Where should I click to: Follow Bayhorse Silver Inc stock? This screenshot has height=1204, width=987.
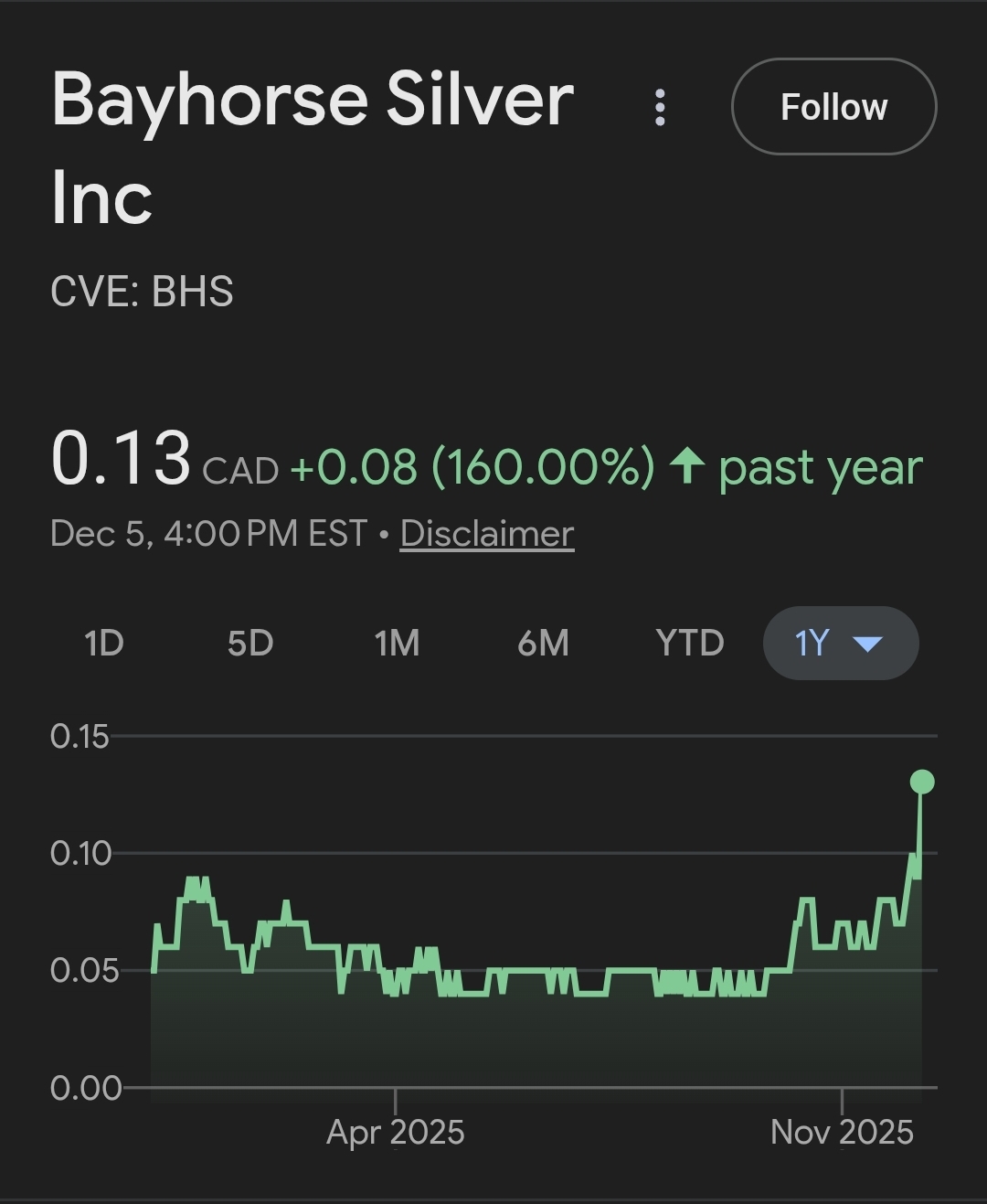click(833, 107)
